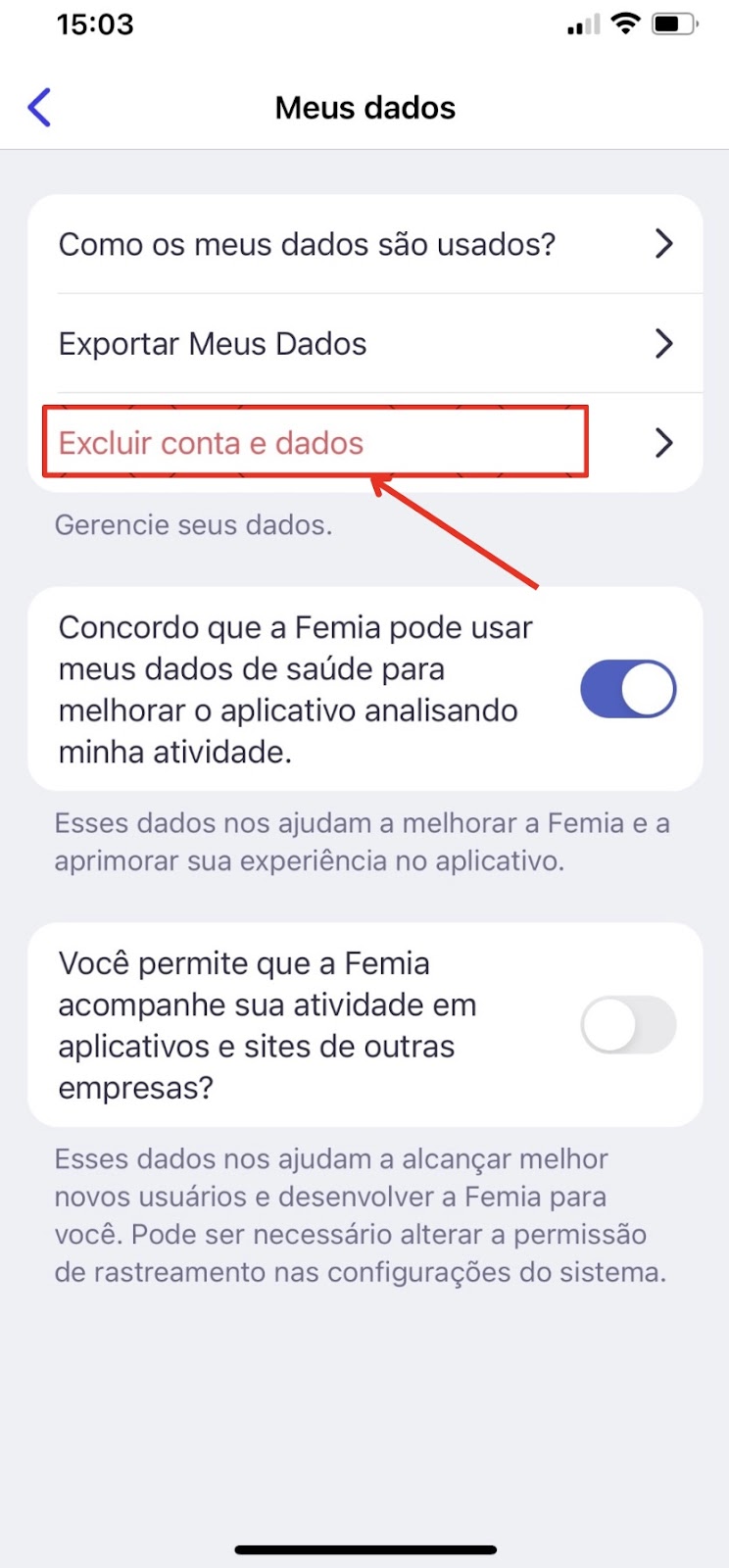
Task: Open 'Como os meus dados são usados?'
Action: (365, 244)
